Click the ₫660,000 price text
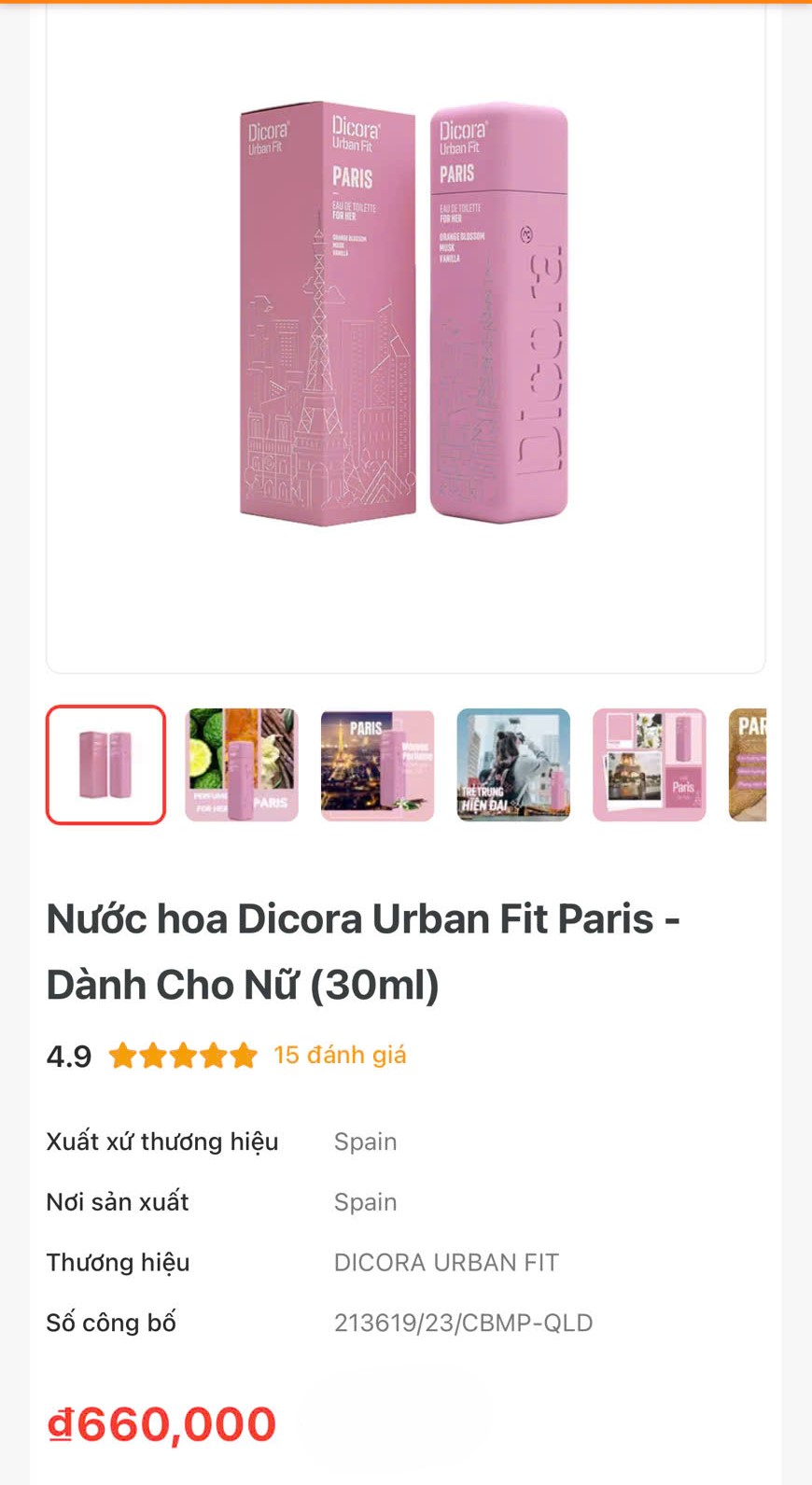 pos(161,1422)
